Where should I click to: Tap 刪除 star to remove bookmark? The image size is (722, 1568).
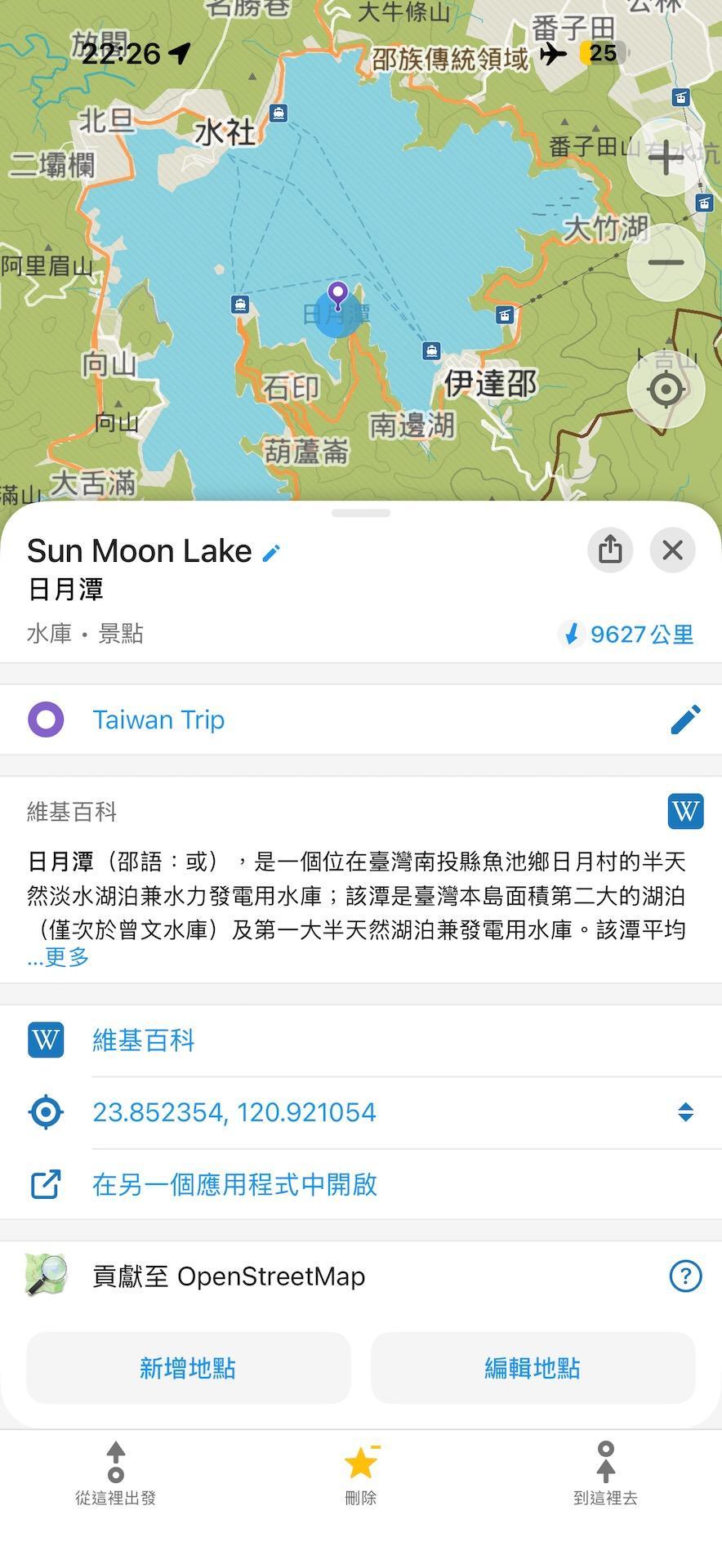pyautogui.click(x=360, y=1474)
